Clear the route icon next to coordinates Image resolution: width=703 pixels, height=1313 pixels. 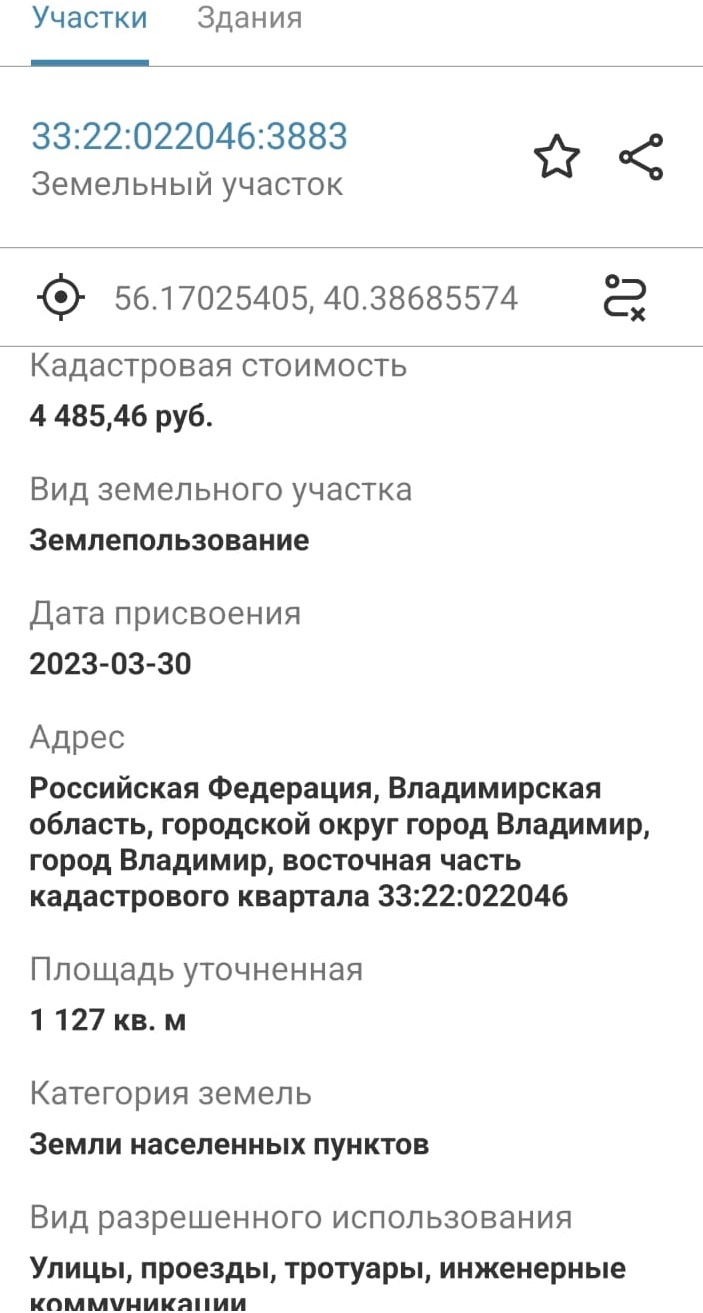pos(626,297)
